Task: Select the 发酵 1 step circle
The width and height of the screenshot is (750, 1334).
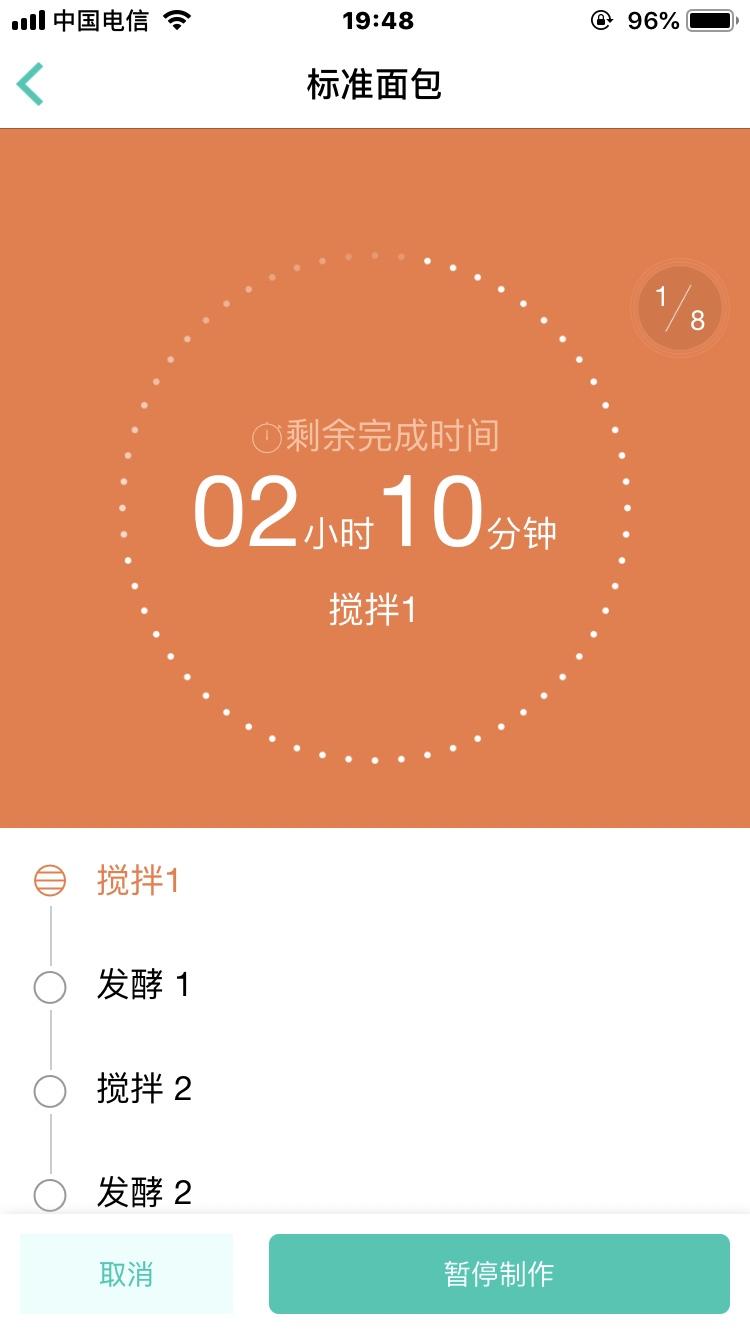Action: pos(51,986)
